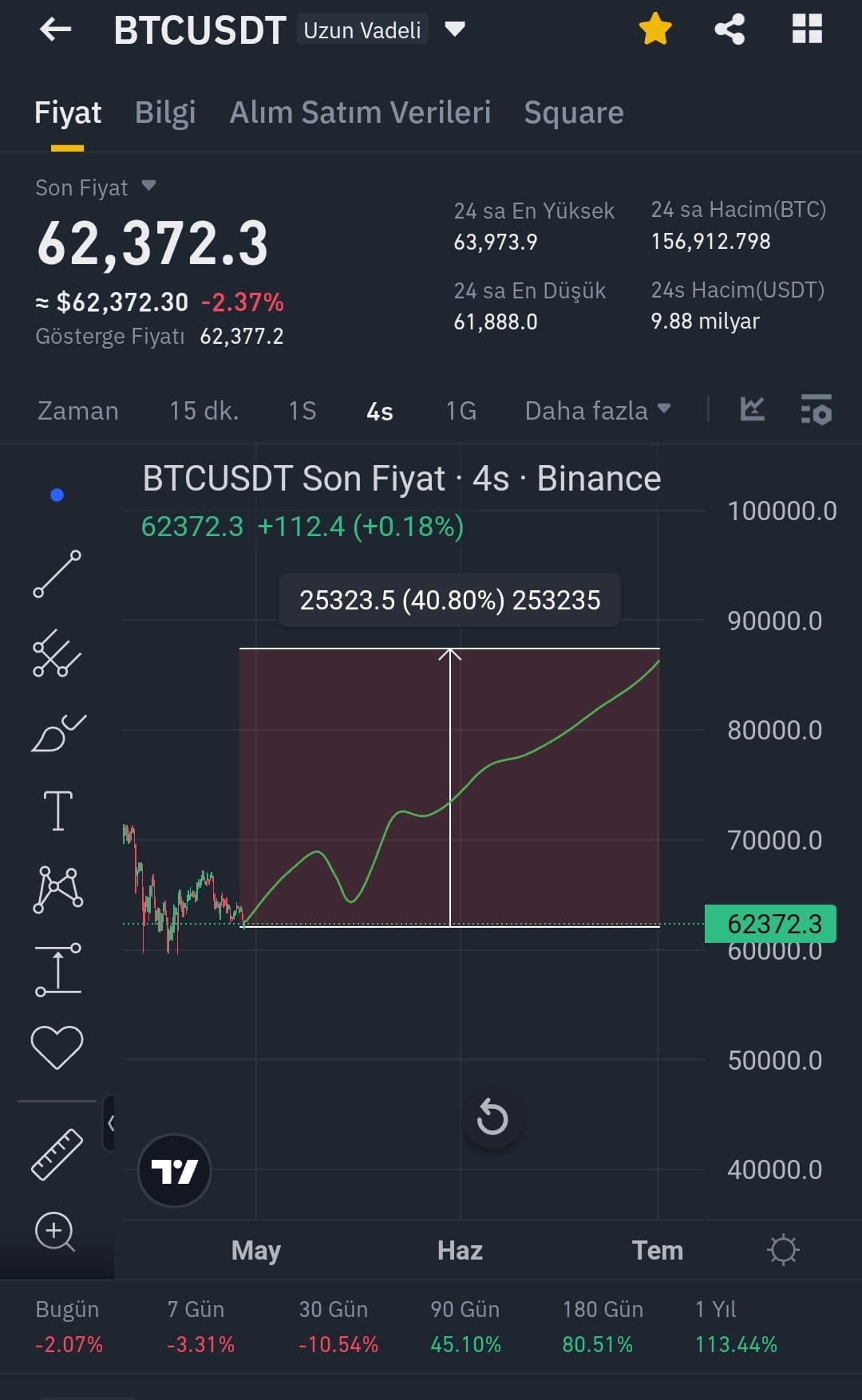Select the Text annotation tool
This screenshot has width=862, height=1400.
click(x=56, y=810)
